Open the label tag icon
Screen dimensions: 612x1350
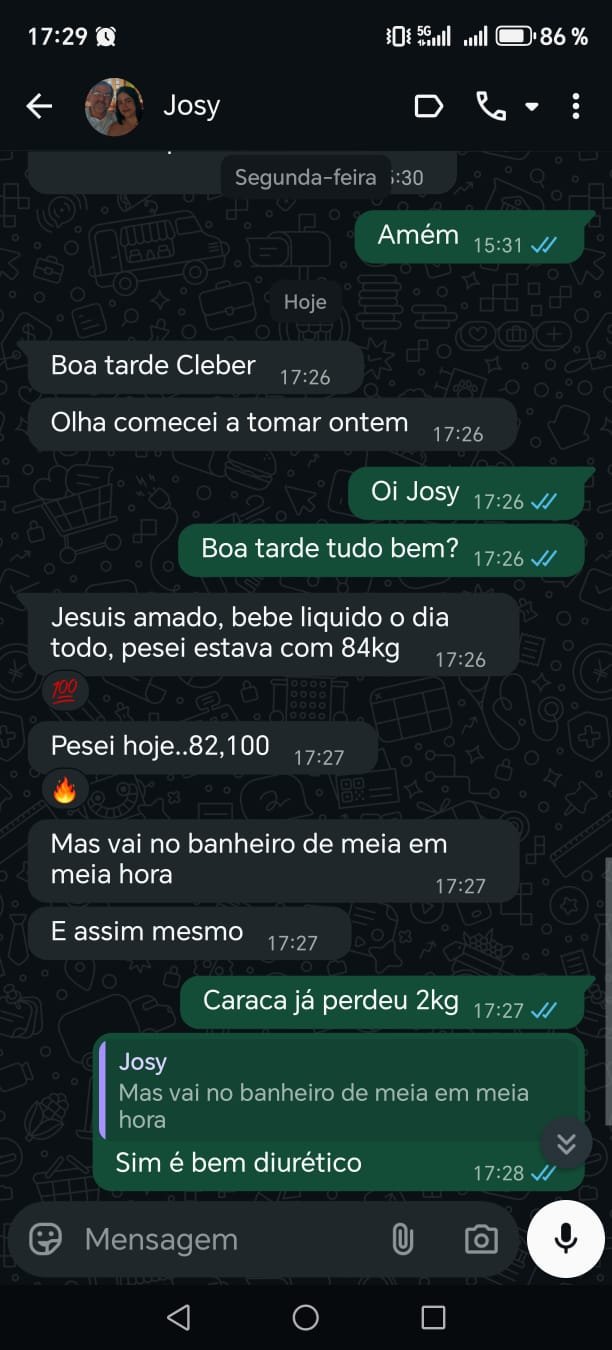(429, 106)
